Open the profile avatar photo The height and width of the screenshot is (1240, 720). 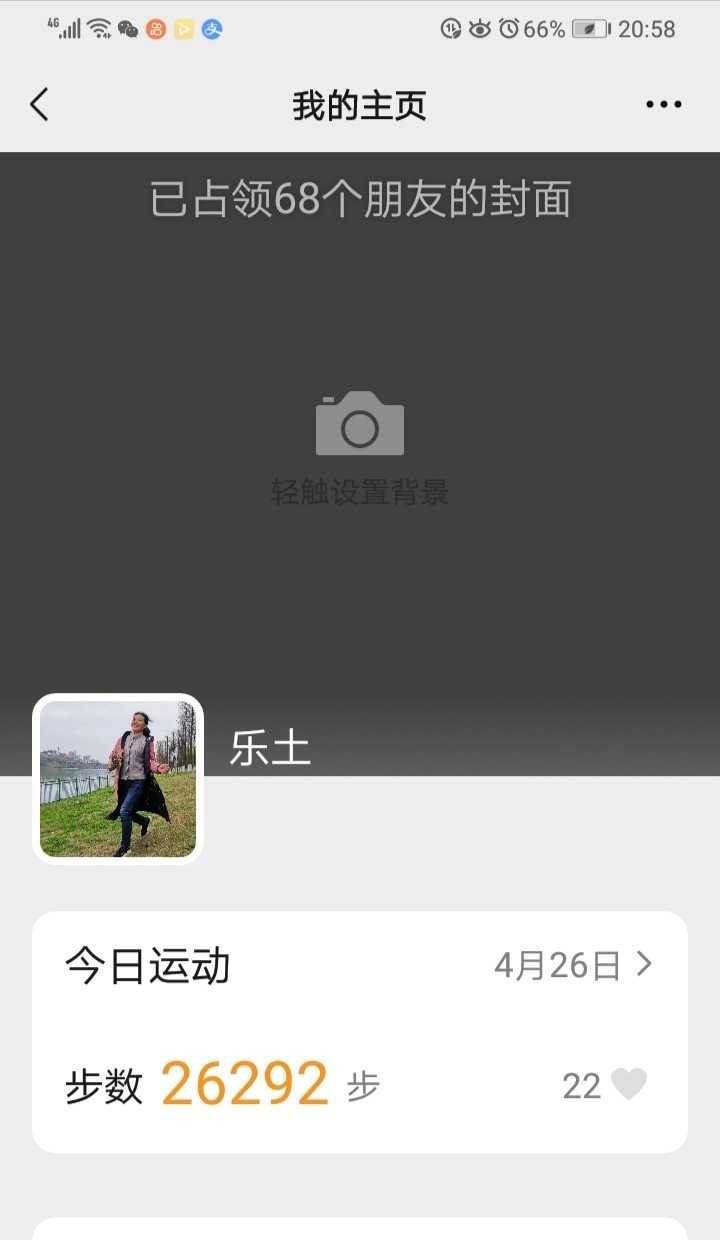(x=117, y=779)
